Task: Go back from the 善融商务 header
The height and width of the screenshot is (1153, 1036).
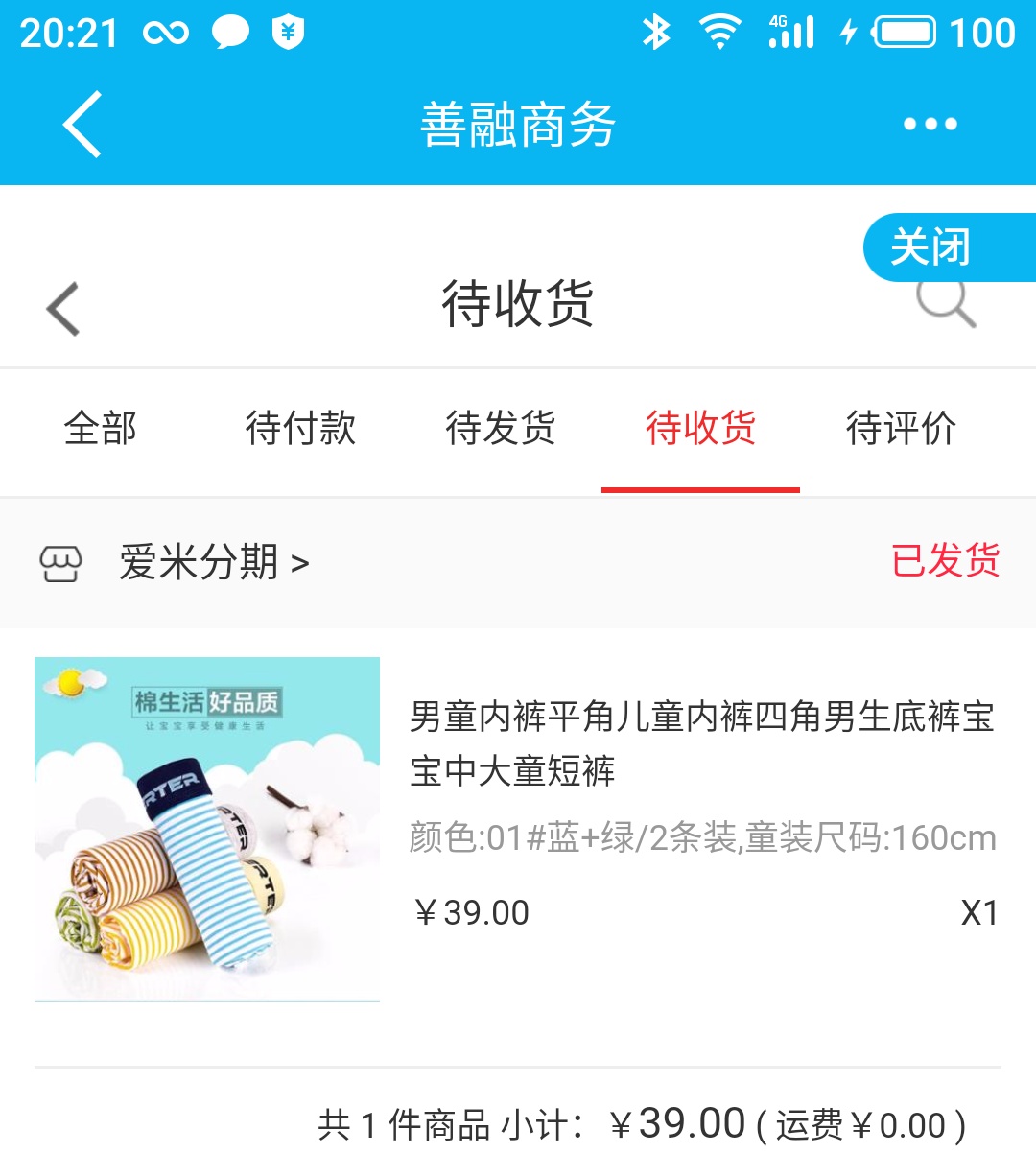Action: [82, 124]
